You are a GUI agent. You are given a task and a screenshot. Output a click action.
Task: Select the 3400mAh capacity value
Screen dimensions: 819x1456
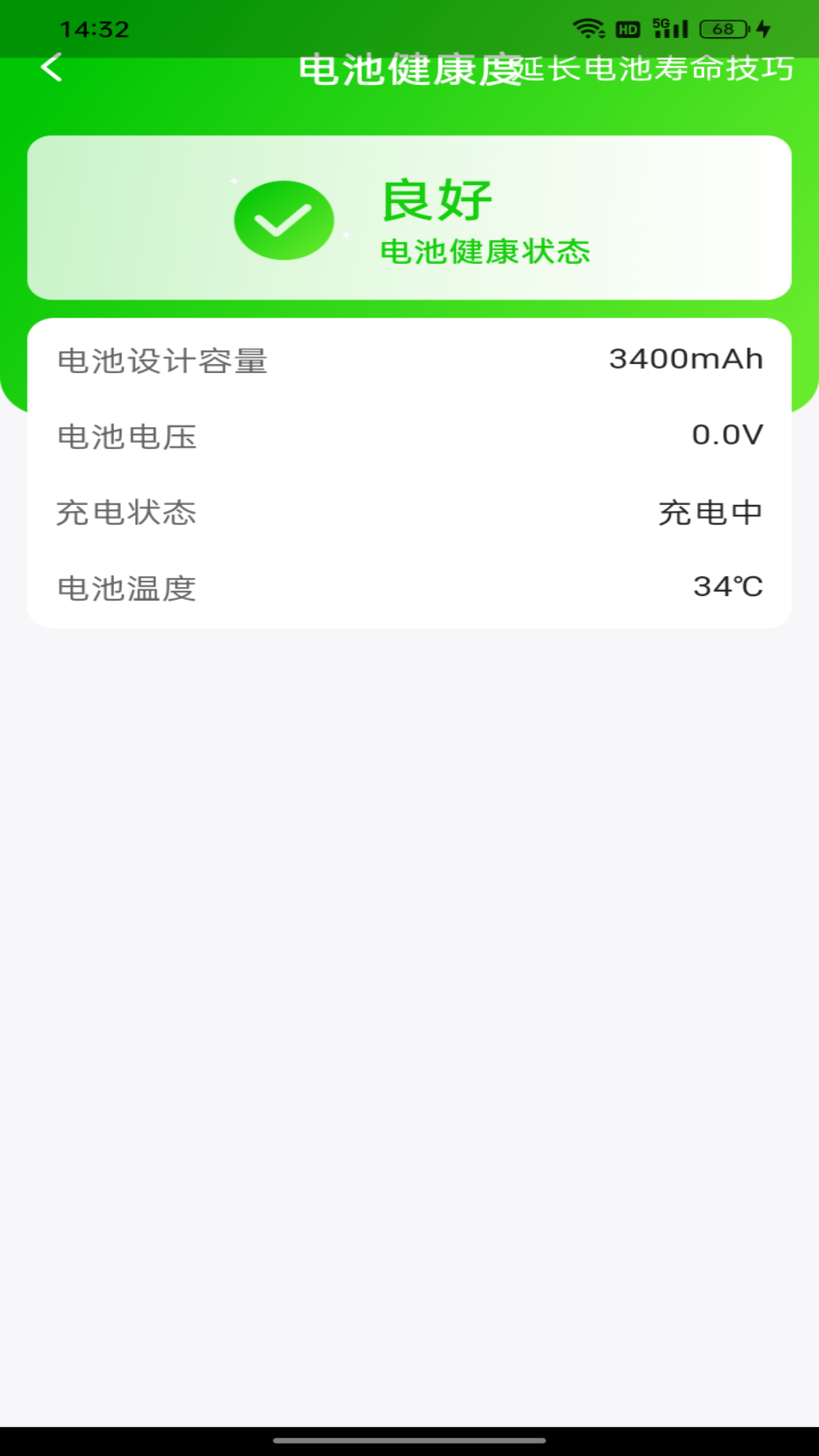(685, 359)
